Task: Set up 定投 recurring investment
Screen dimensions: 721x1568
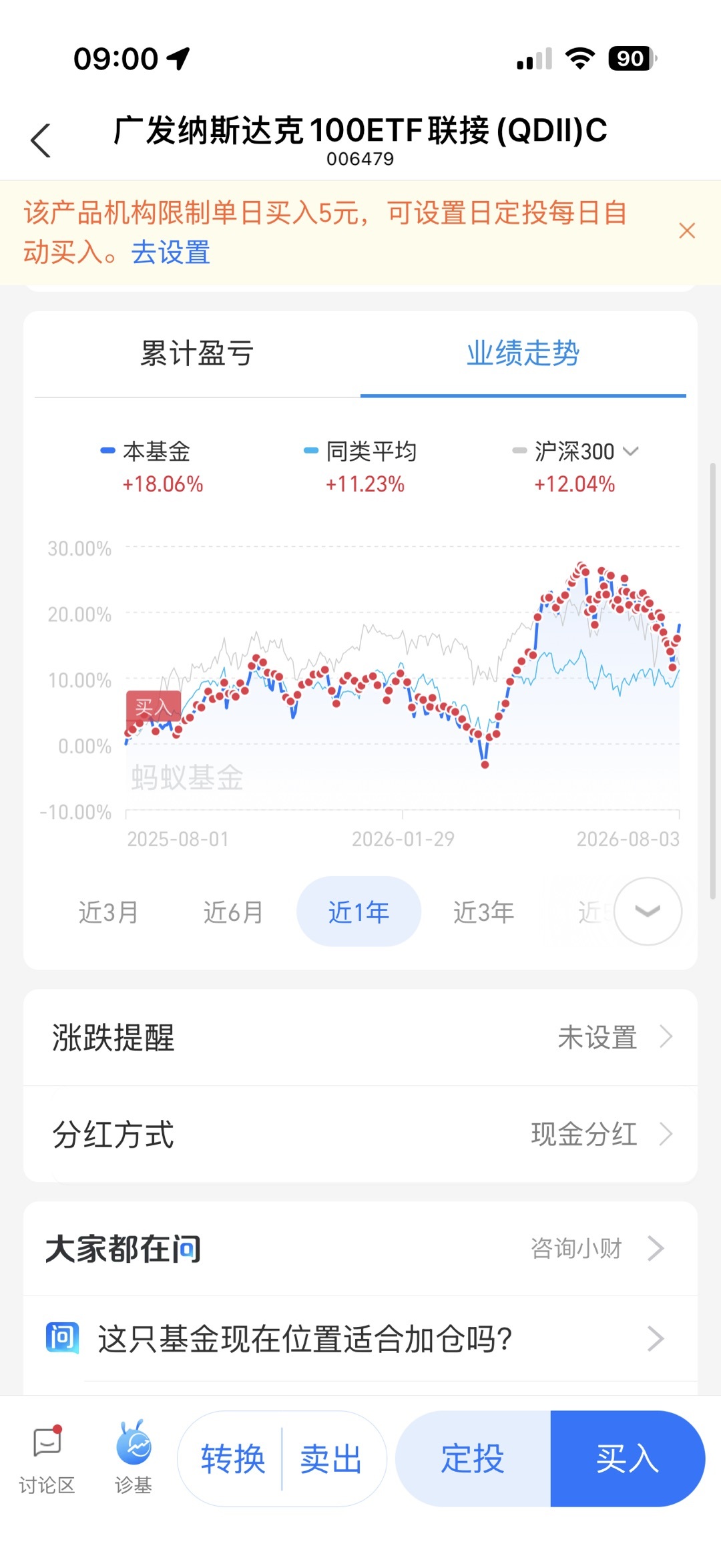Action: [x=473, y=1458]
